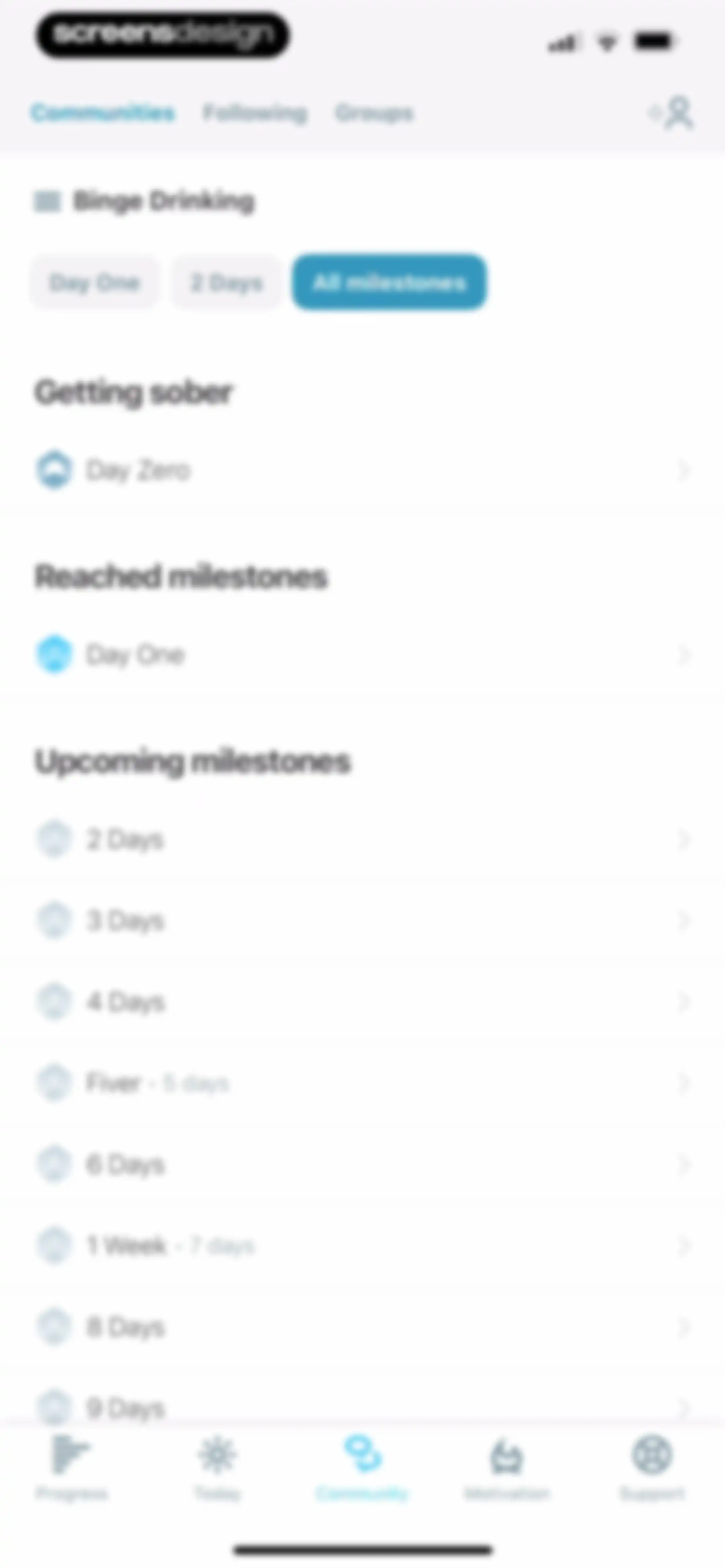
Task: Tap the All milestones chip
Action: coord(390,282)
